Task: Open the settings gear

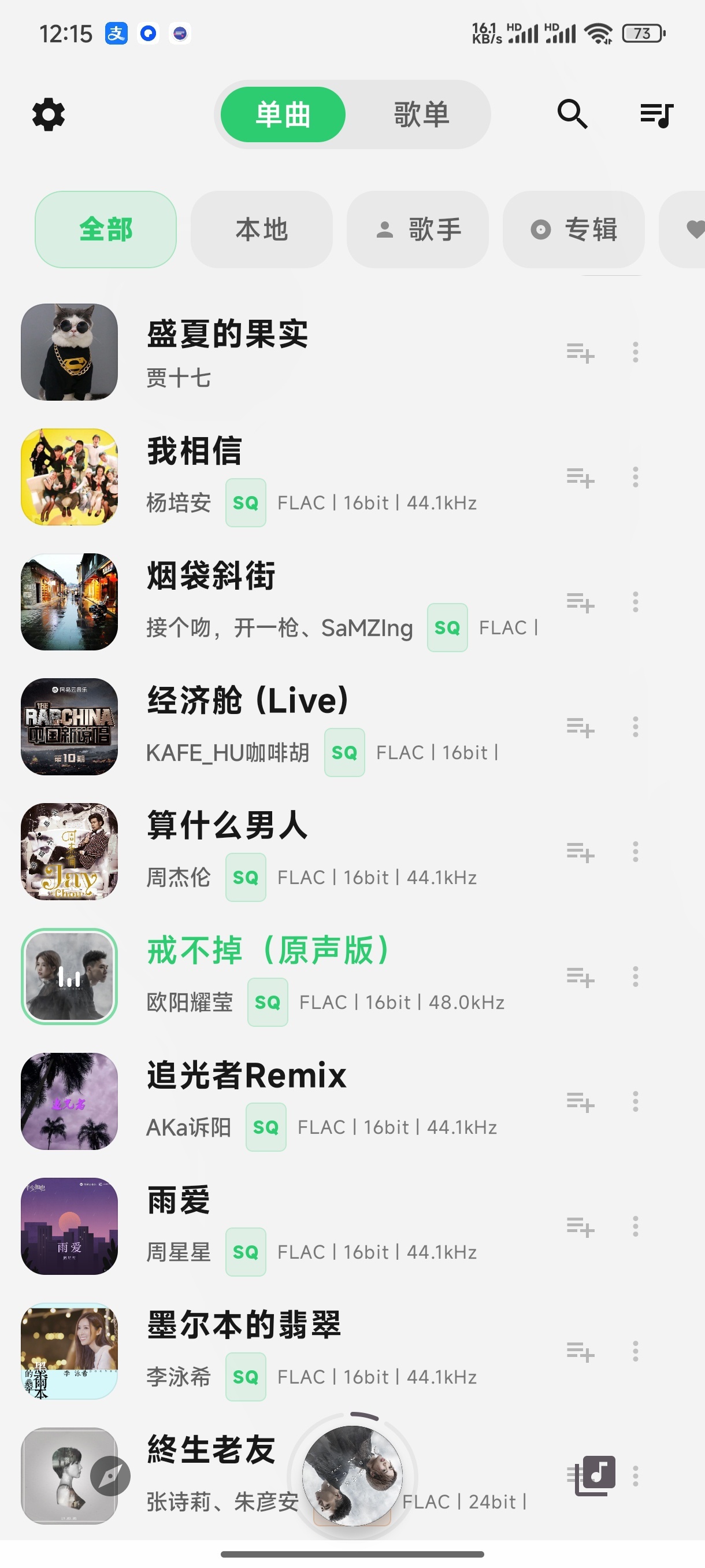Action: point(48,114)
